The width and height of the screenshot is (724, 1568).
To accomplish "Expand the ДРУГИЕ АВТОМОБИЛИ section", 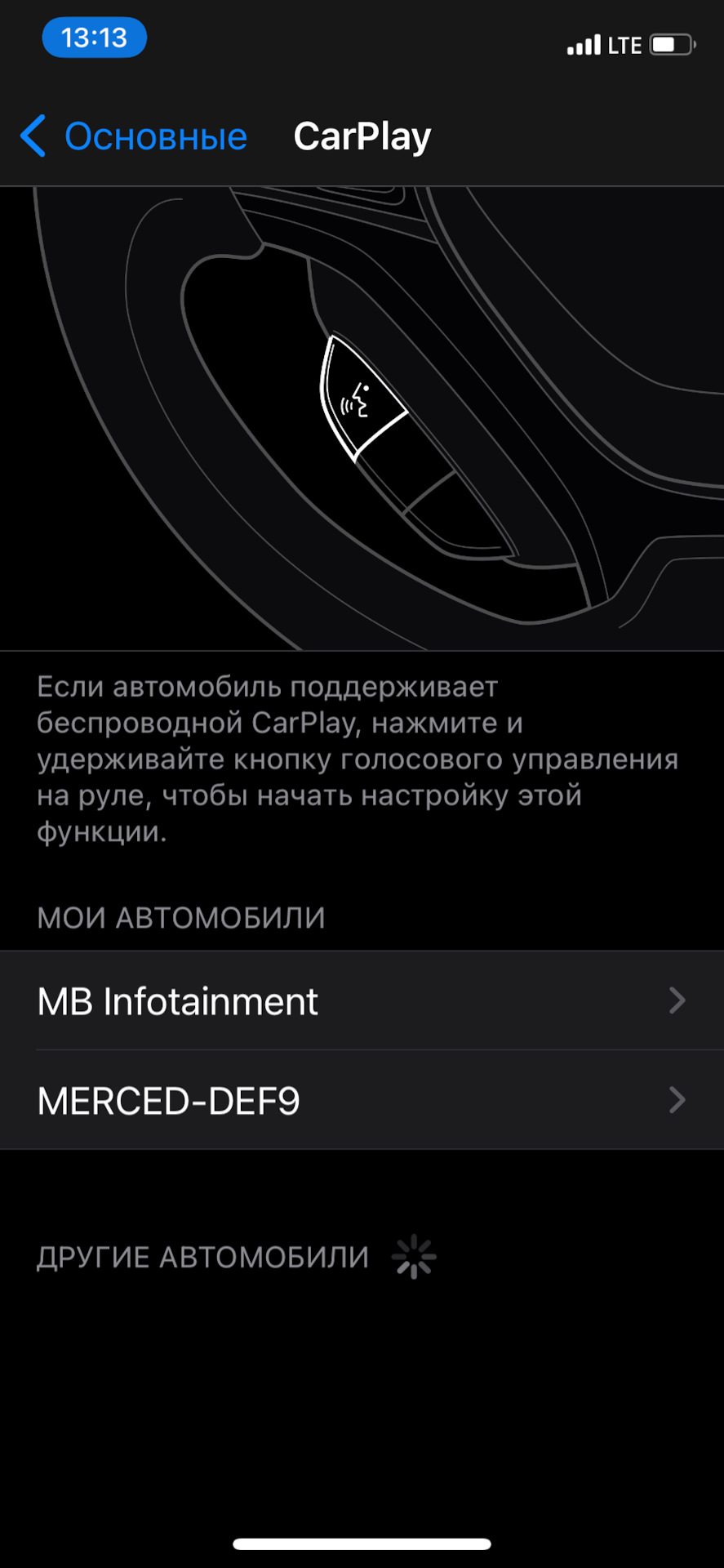I will [201, 1256].
